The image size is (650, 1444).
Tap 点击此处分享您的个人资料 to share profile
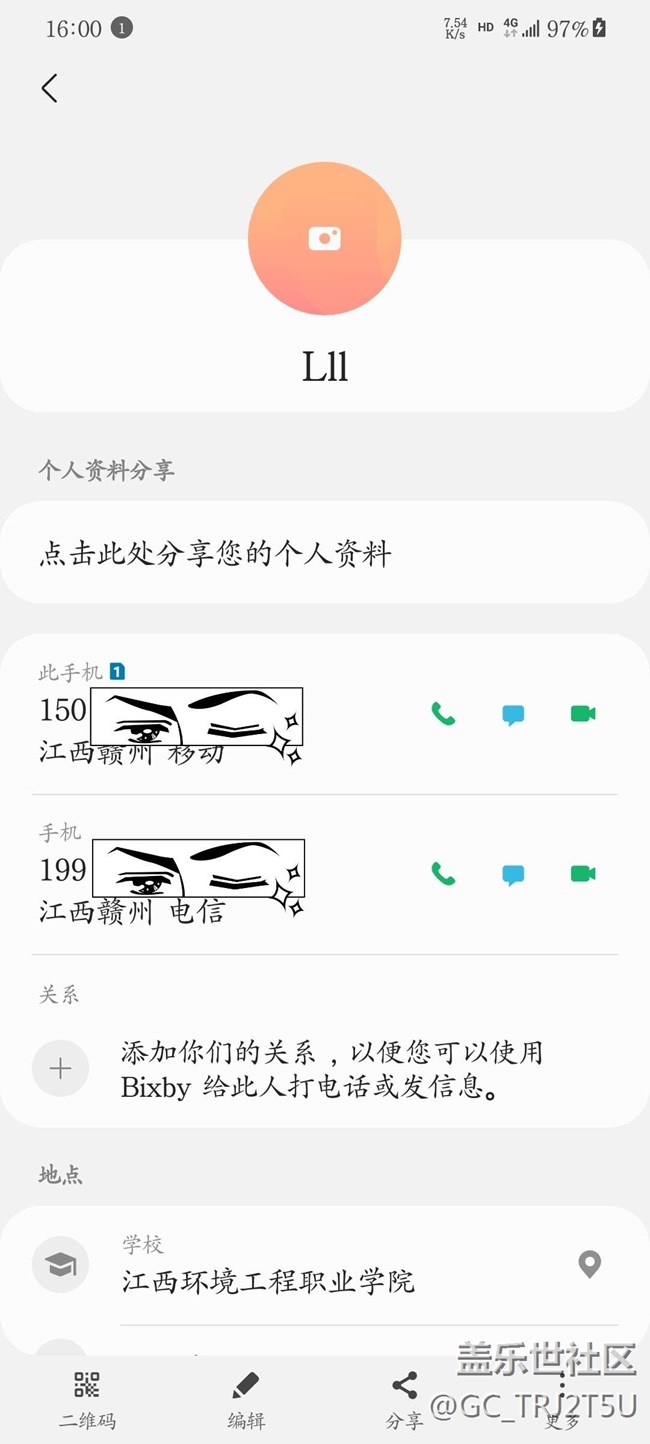324,553
